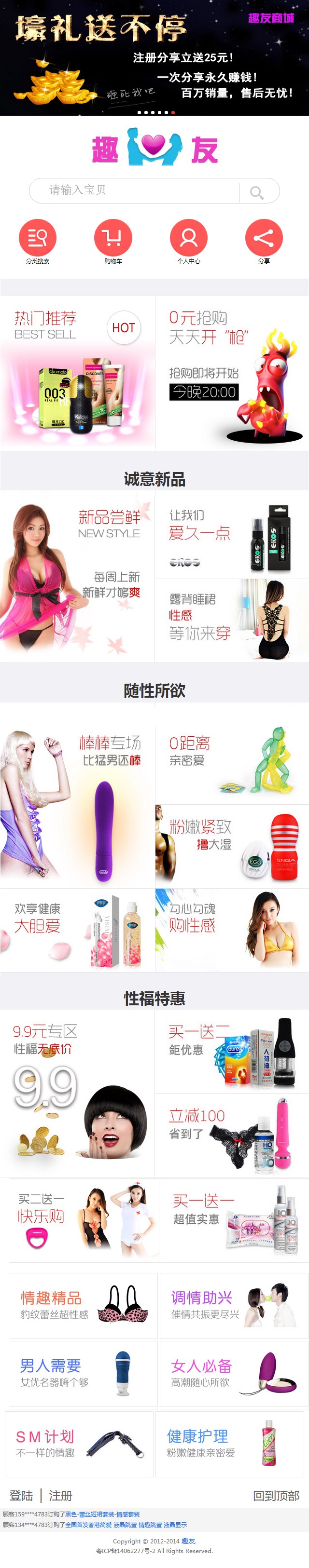Go to 个人中心 personal center

click(x=188, y=238)
